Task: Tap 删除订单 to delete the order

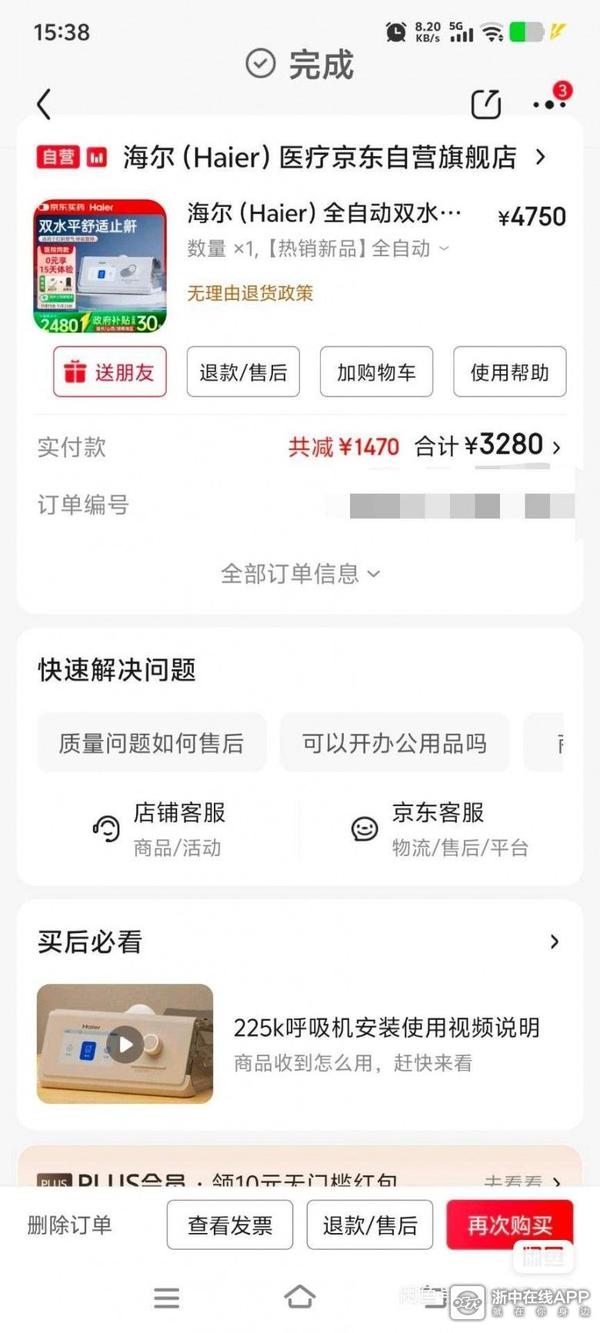Action: tap(70, 1225)
